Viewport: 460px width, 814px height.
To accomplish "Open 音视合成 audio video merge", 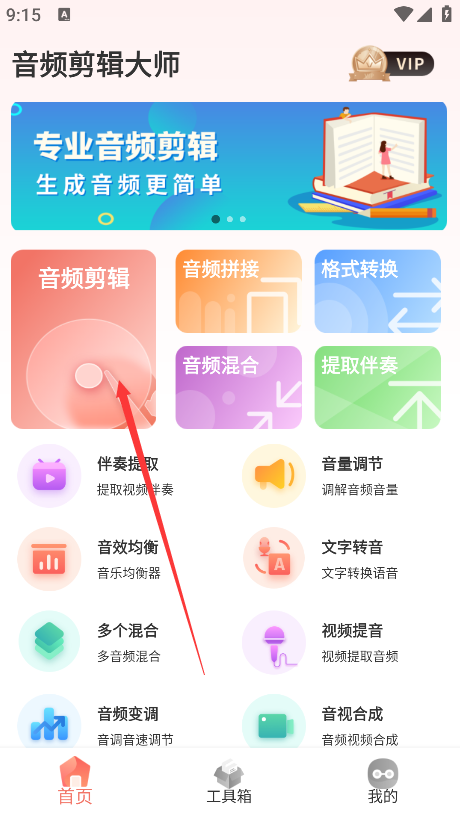I will click(320, 724).
